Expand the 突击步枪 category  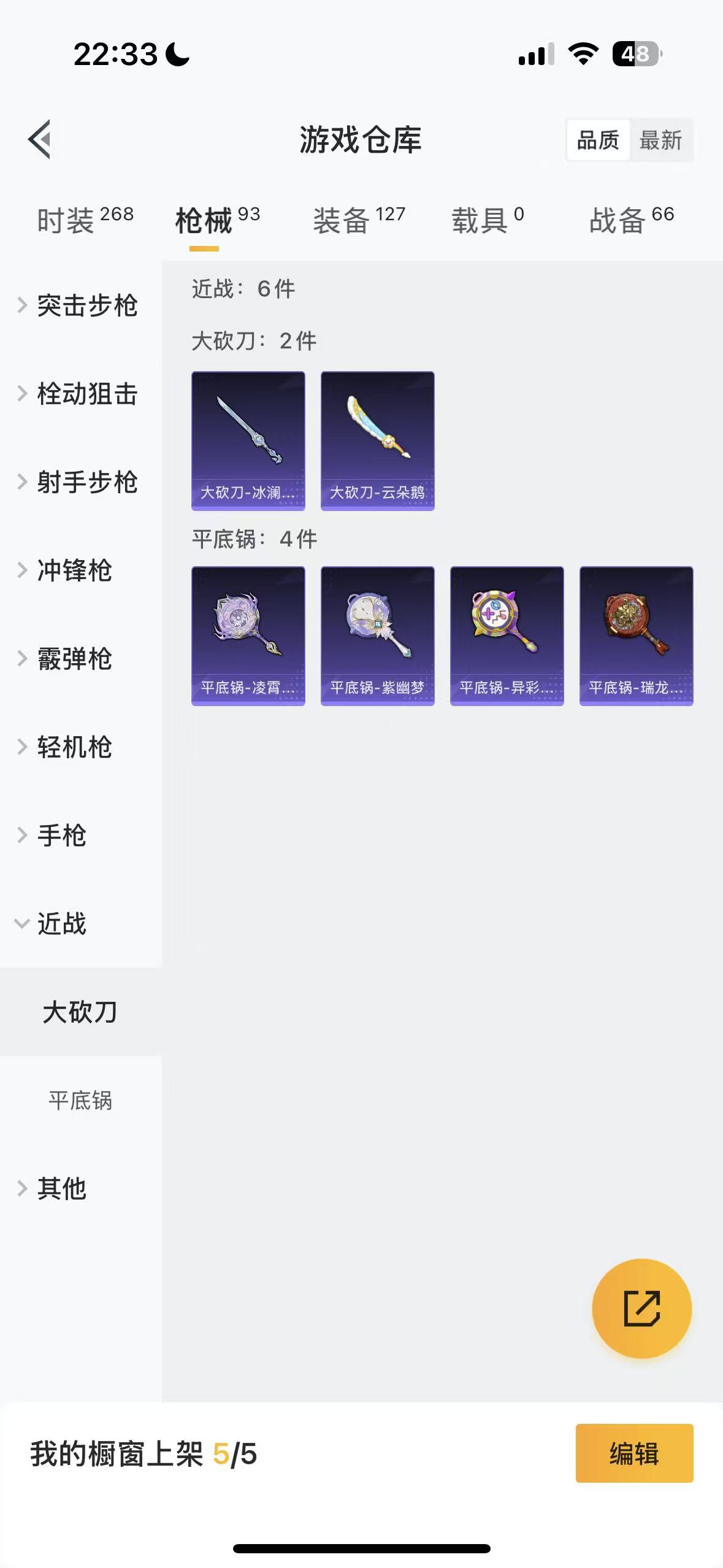pyautogui.click(x=80, y=306)
